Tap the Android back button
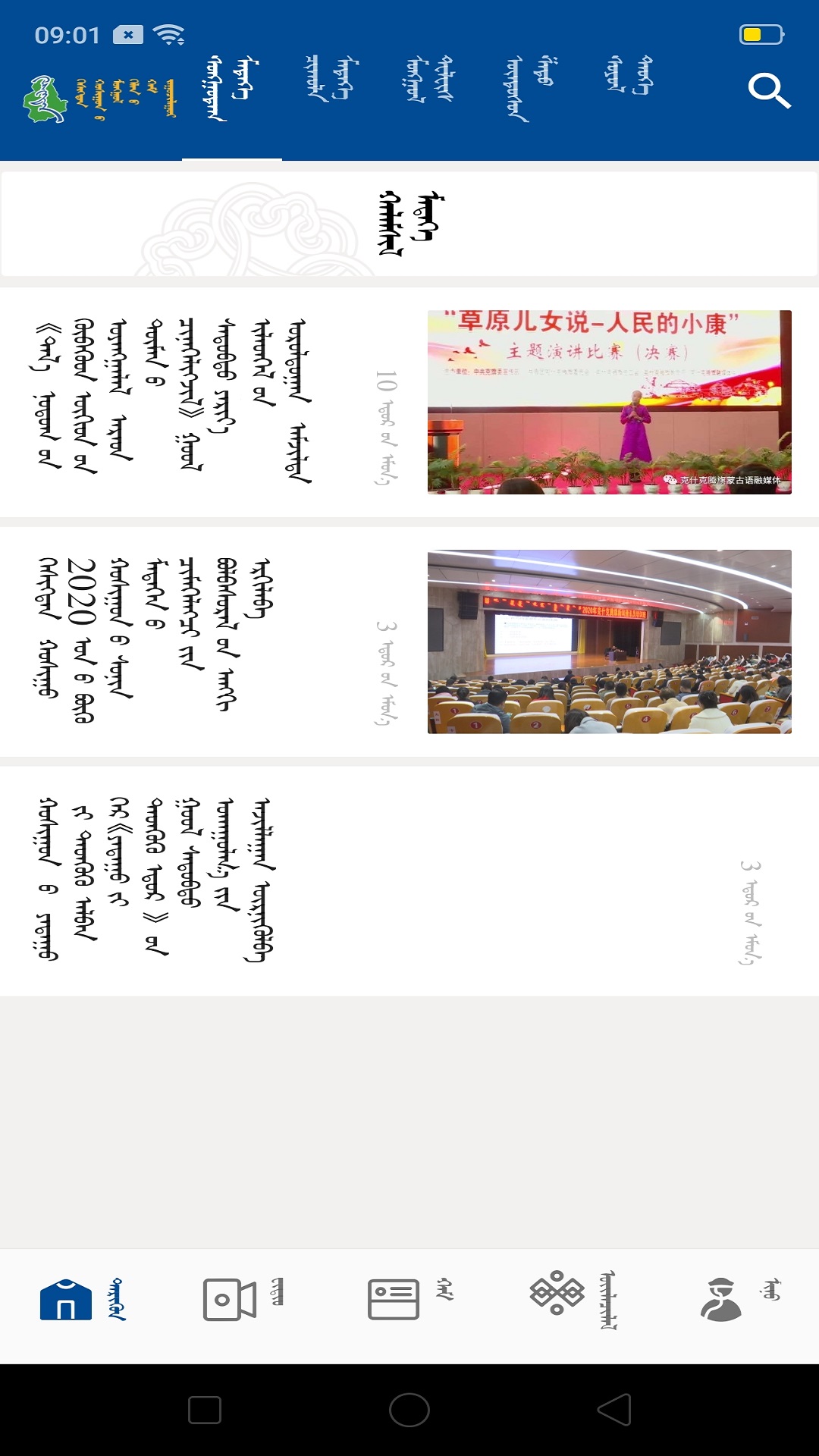Screen dimensions: 819x1456 [x=614, y=1410]
